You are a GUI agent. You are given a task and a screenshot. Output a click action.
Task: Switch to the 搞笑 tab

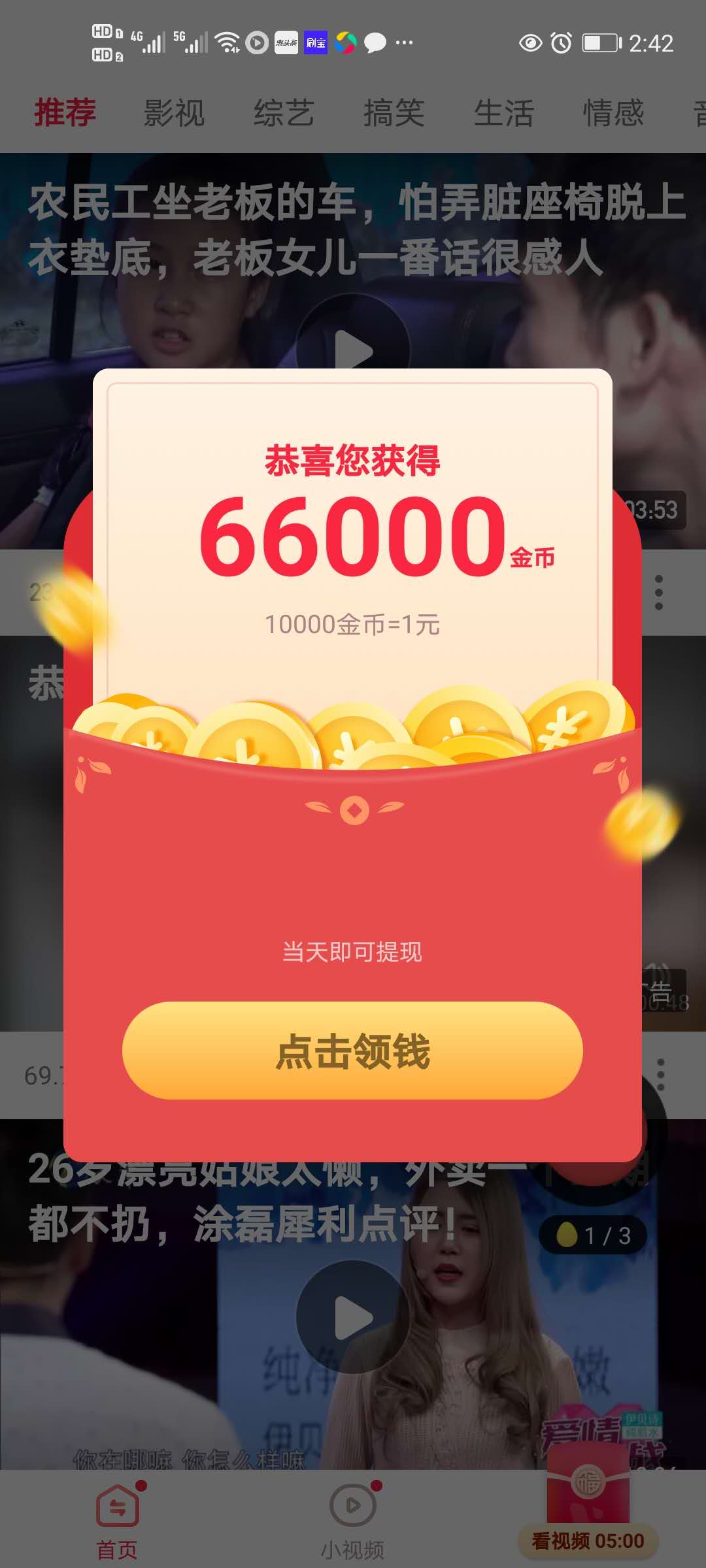[394, 113]
